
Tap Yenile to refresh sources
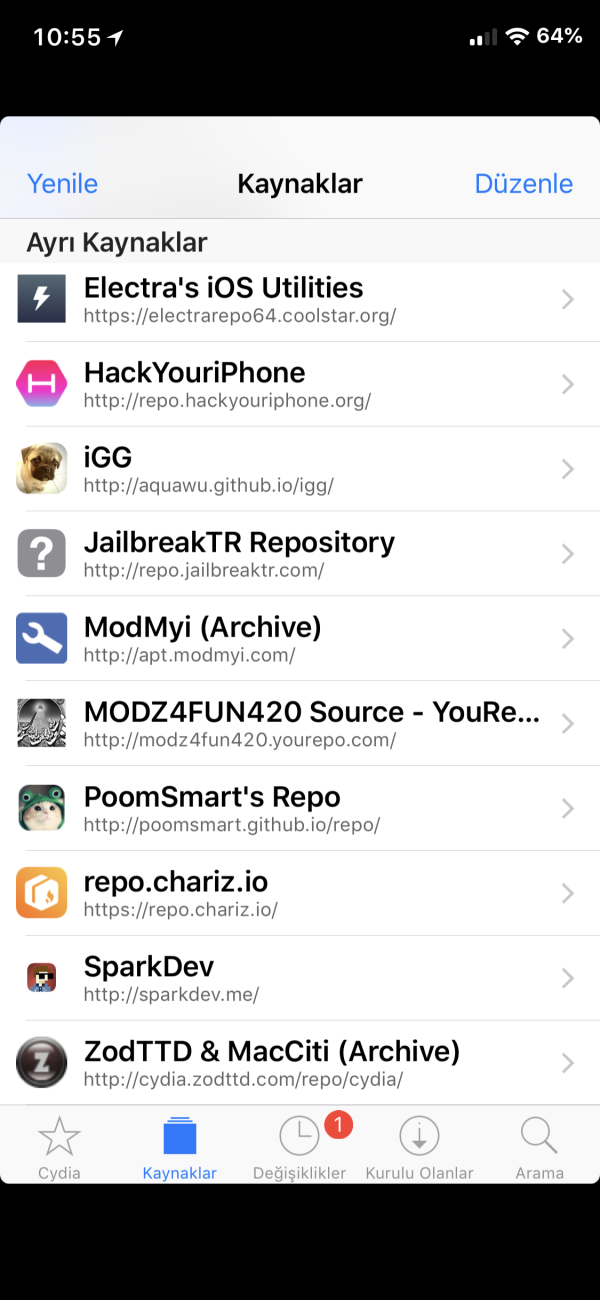pos(62,184)
